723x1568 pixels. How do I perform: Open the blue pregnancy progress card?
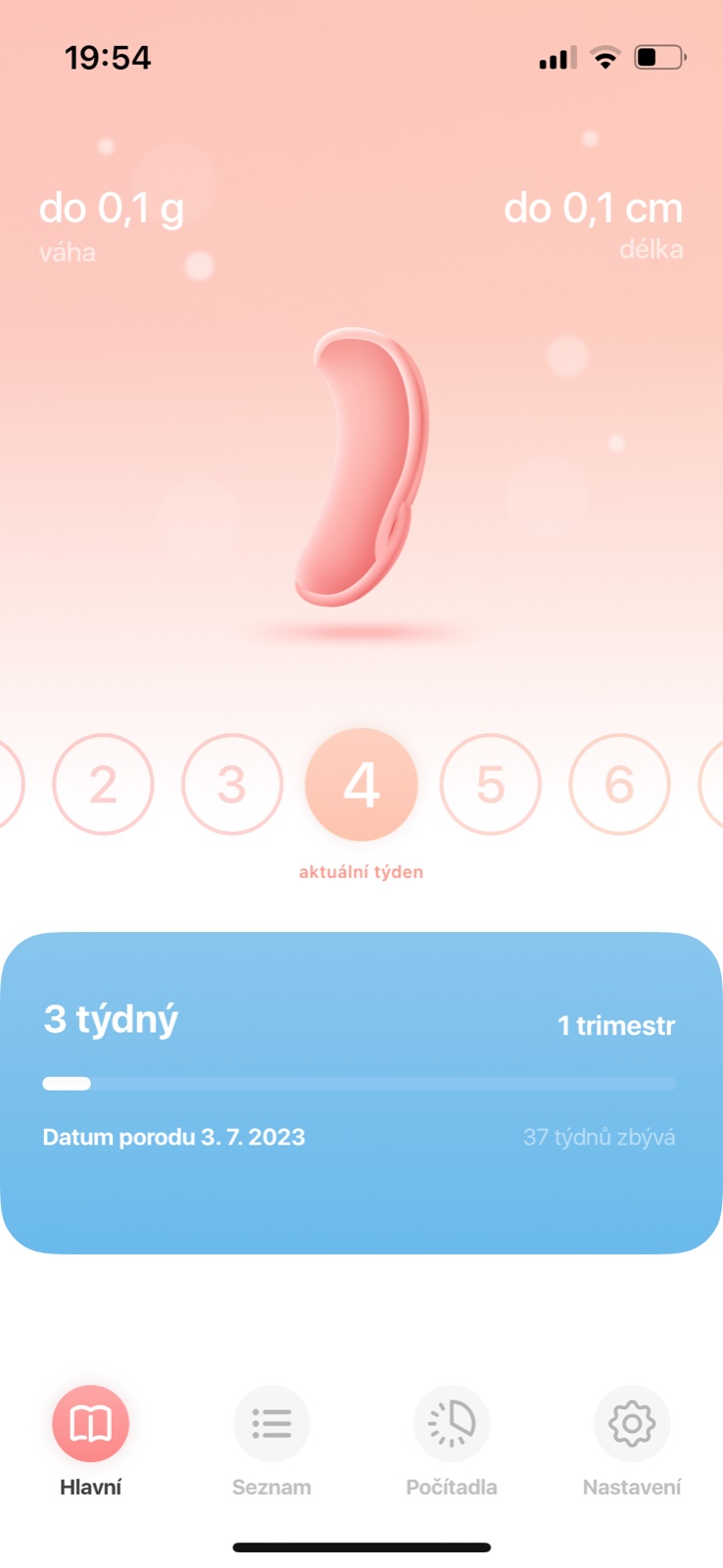(361, 1093)
